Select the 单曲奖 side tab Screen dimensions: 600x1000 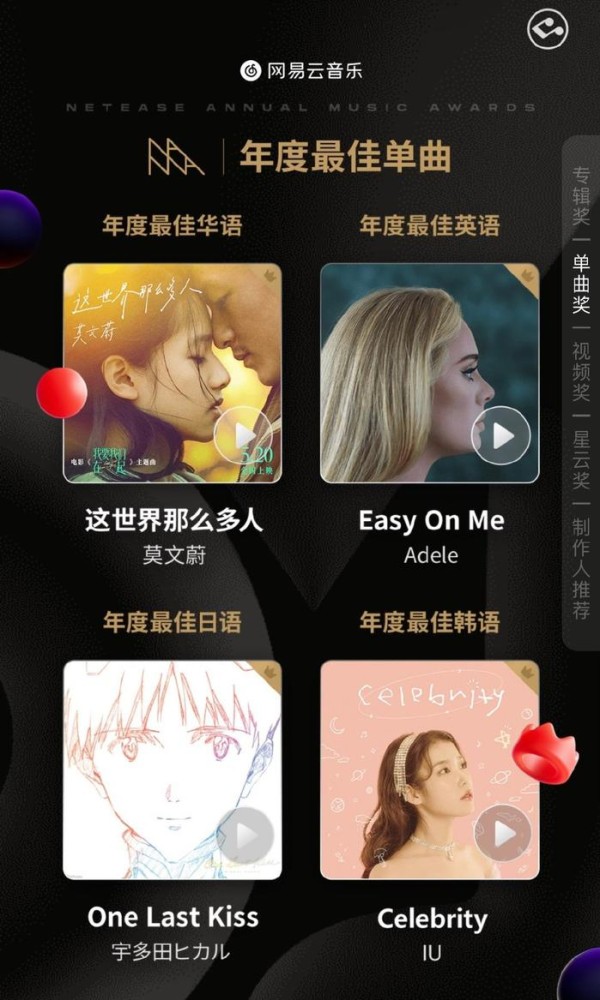580,283
